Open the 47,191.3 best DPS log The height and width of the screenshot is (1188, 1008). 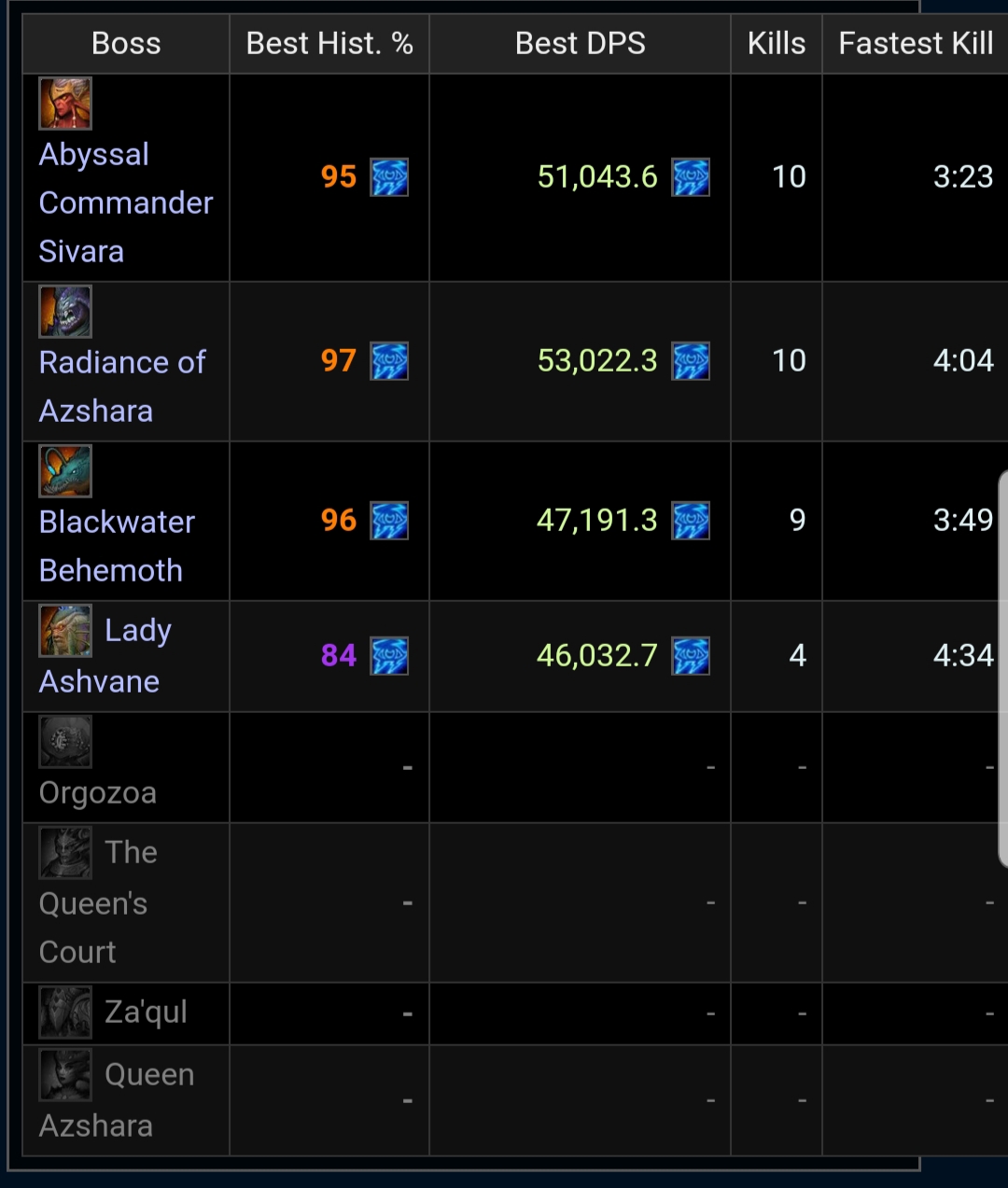[597, 521]
